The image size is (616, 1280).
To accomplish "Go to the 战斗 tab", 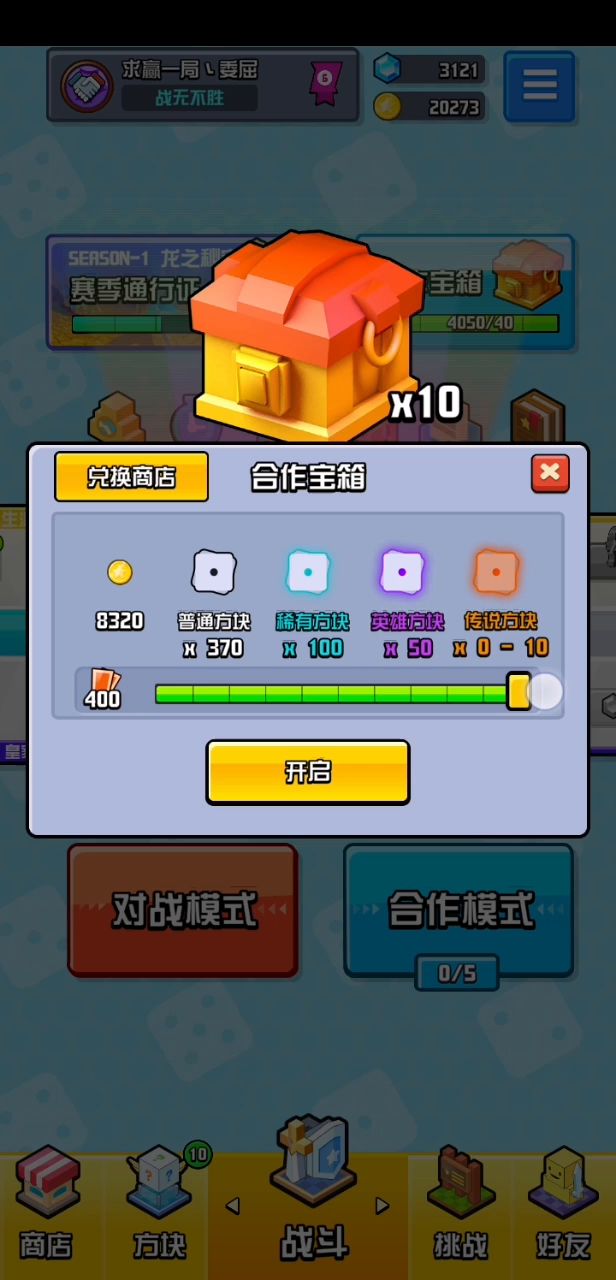I will (x=313, y=1200).
